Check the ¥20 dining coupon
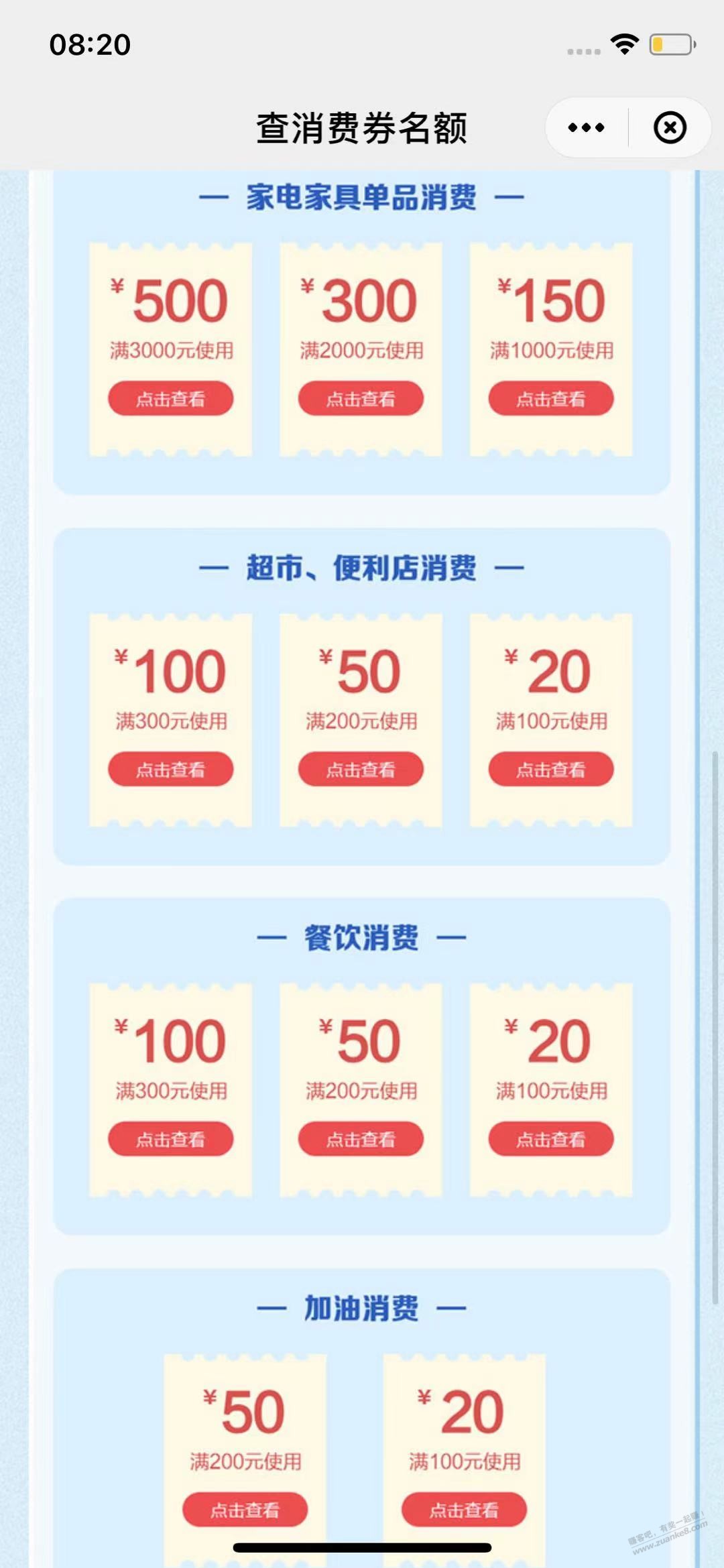 point(551,1139)
